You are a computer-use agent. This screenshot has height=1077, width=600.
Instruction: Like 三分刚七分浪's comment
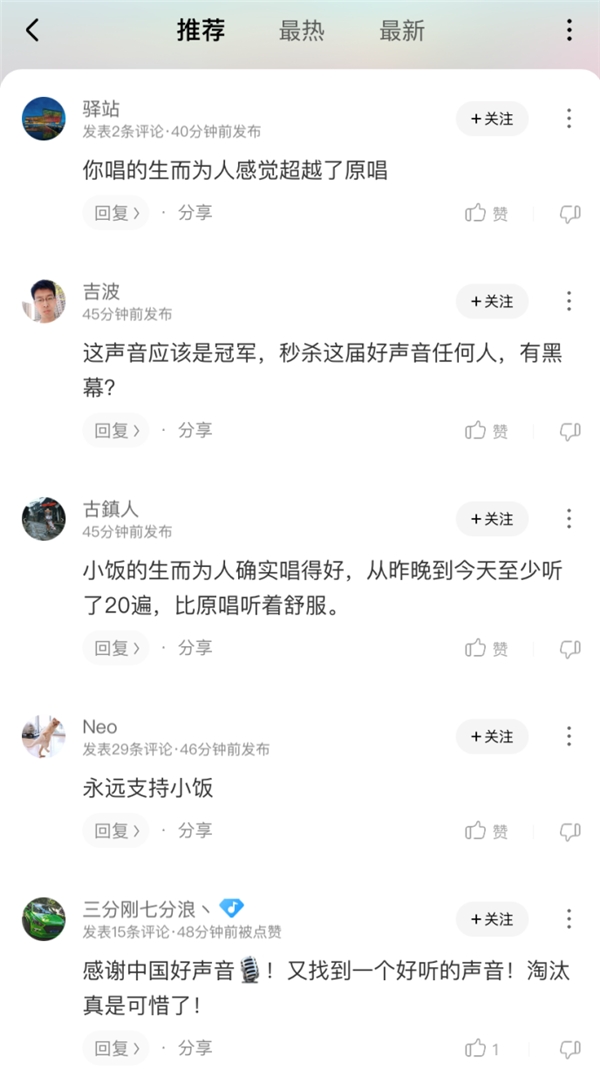[x=483, y=1049]
